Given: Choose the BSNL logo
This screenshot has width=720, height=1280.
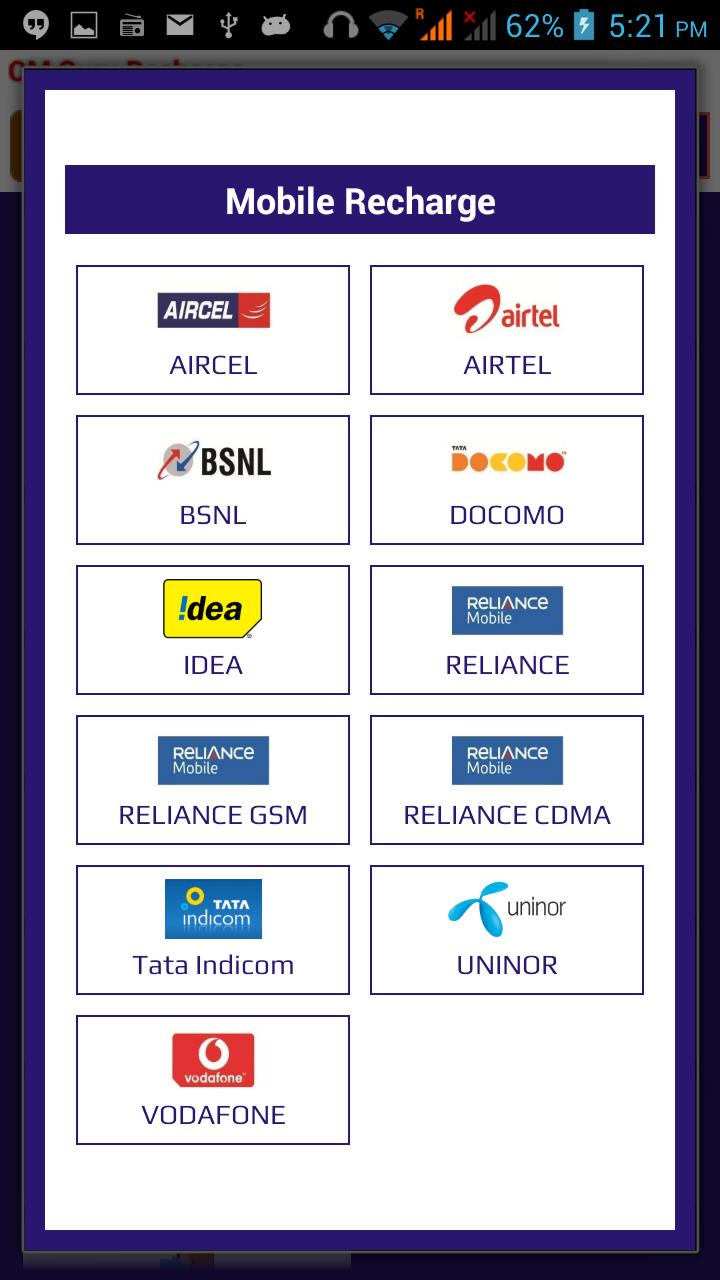Looking at the screenshot, I should (212, 460).
